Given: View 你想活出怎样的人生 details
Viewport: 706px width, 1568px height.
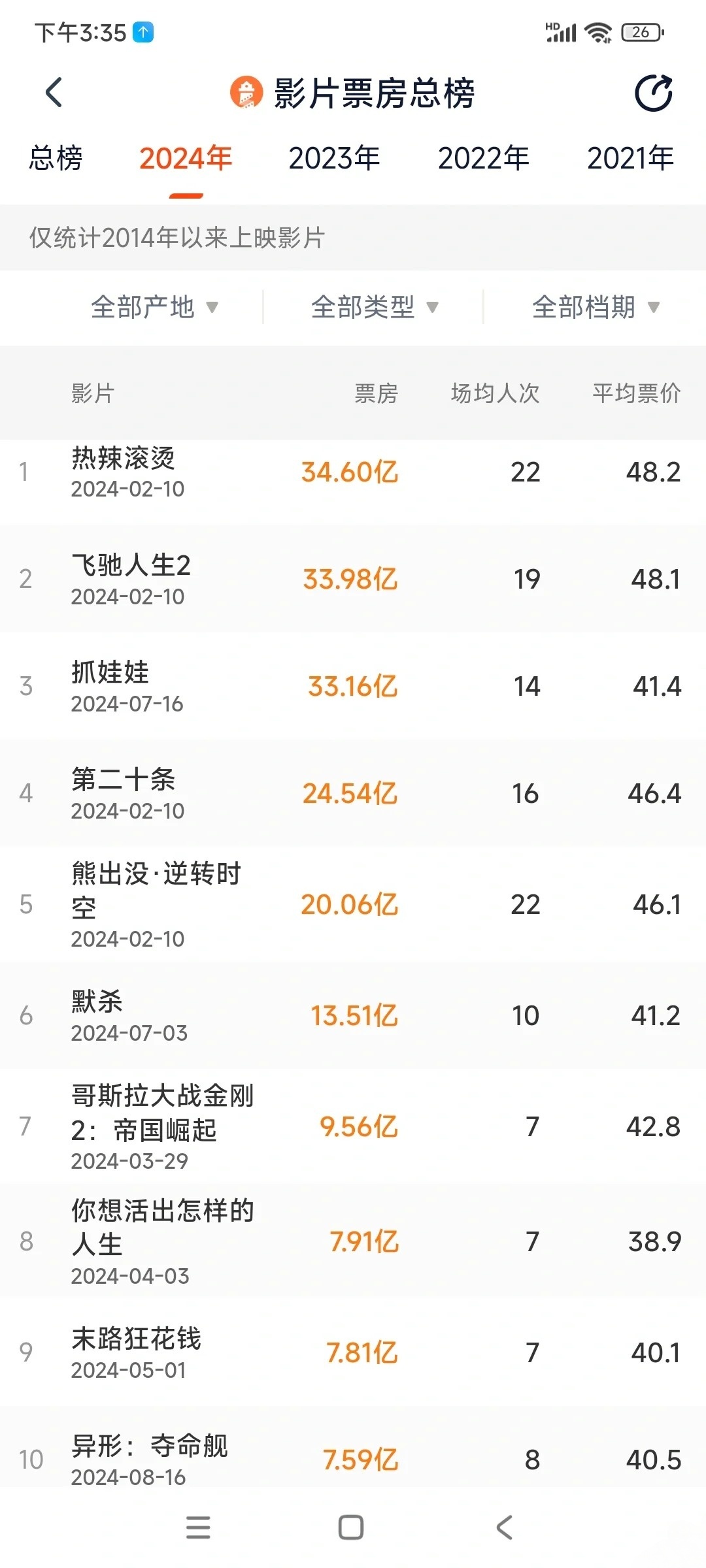Looking at the screenshot, I should click(x=353, y=1241).
